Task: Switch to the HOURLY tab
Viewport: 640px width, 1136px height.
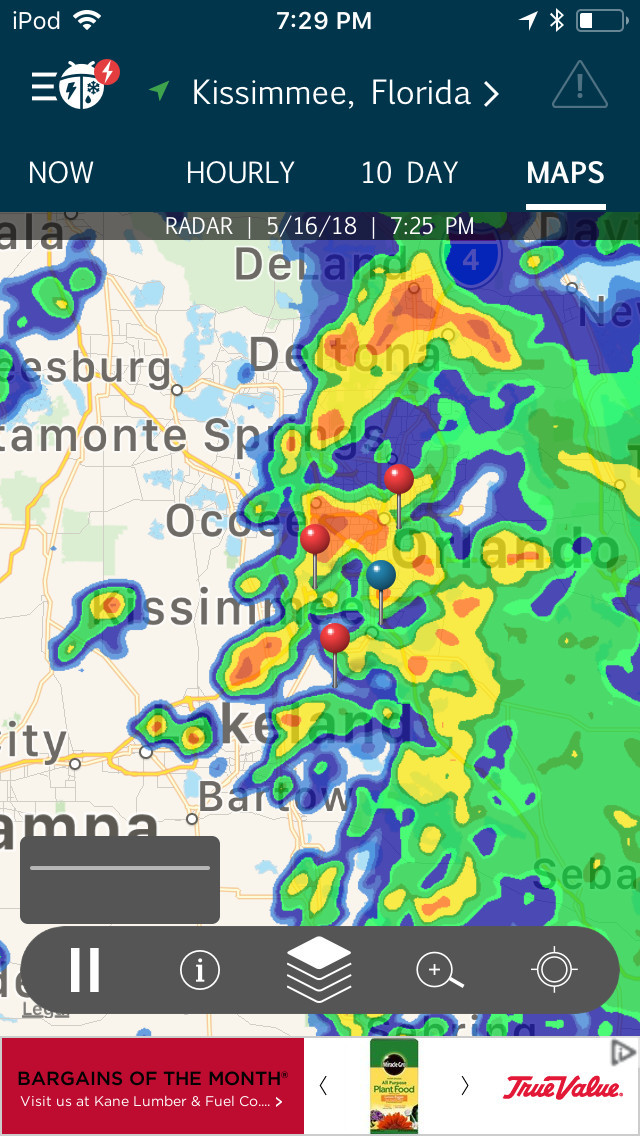Action: pos(240,173)
